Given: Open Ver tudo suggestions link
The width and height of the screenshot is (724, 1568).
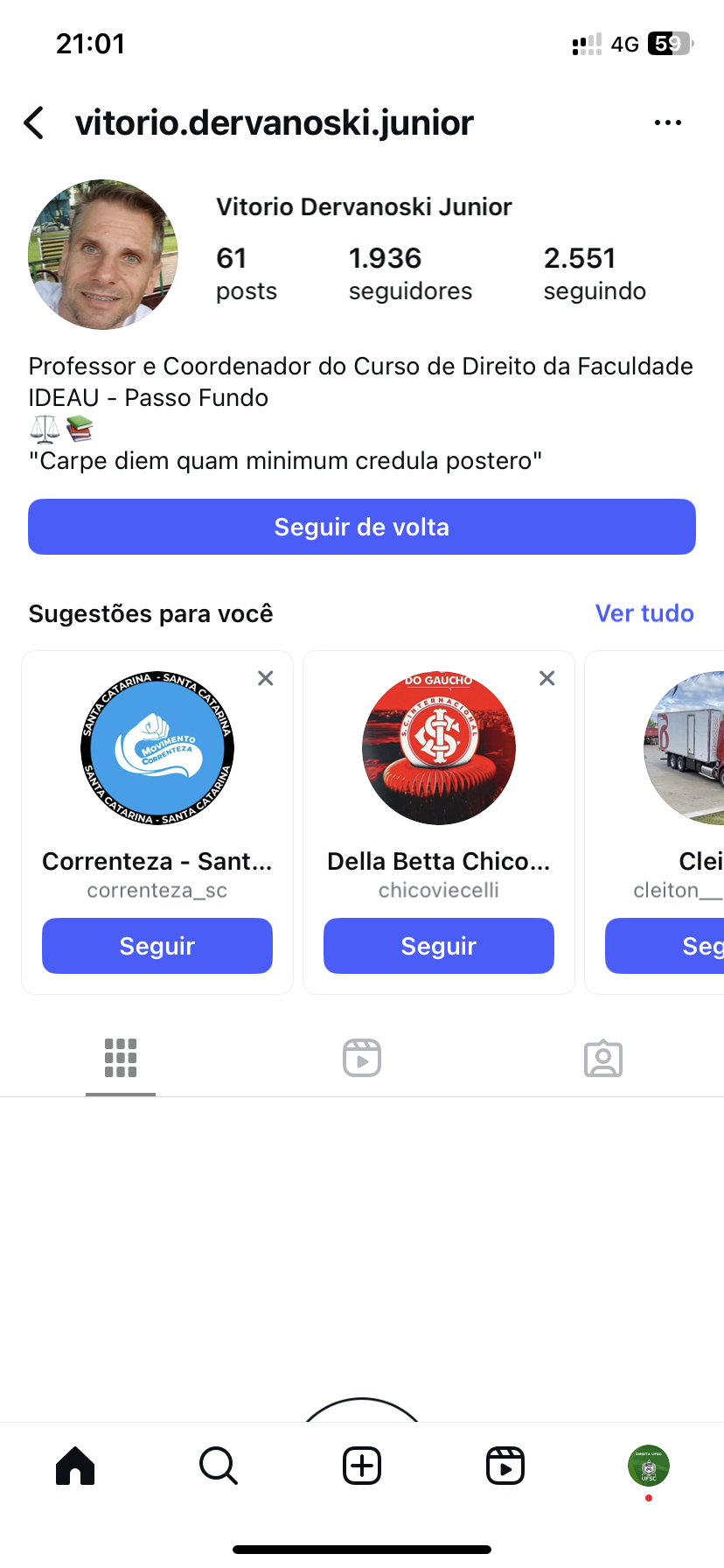Looking at the screenshot, I should tap(644, 613).
